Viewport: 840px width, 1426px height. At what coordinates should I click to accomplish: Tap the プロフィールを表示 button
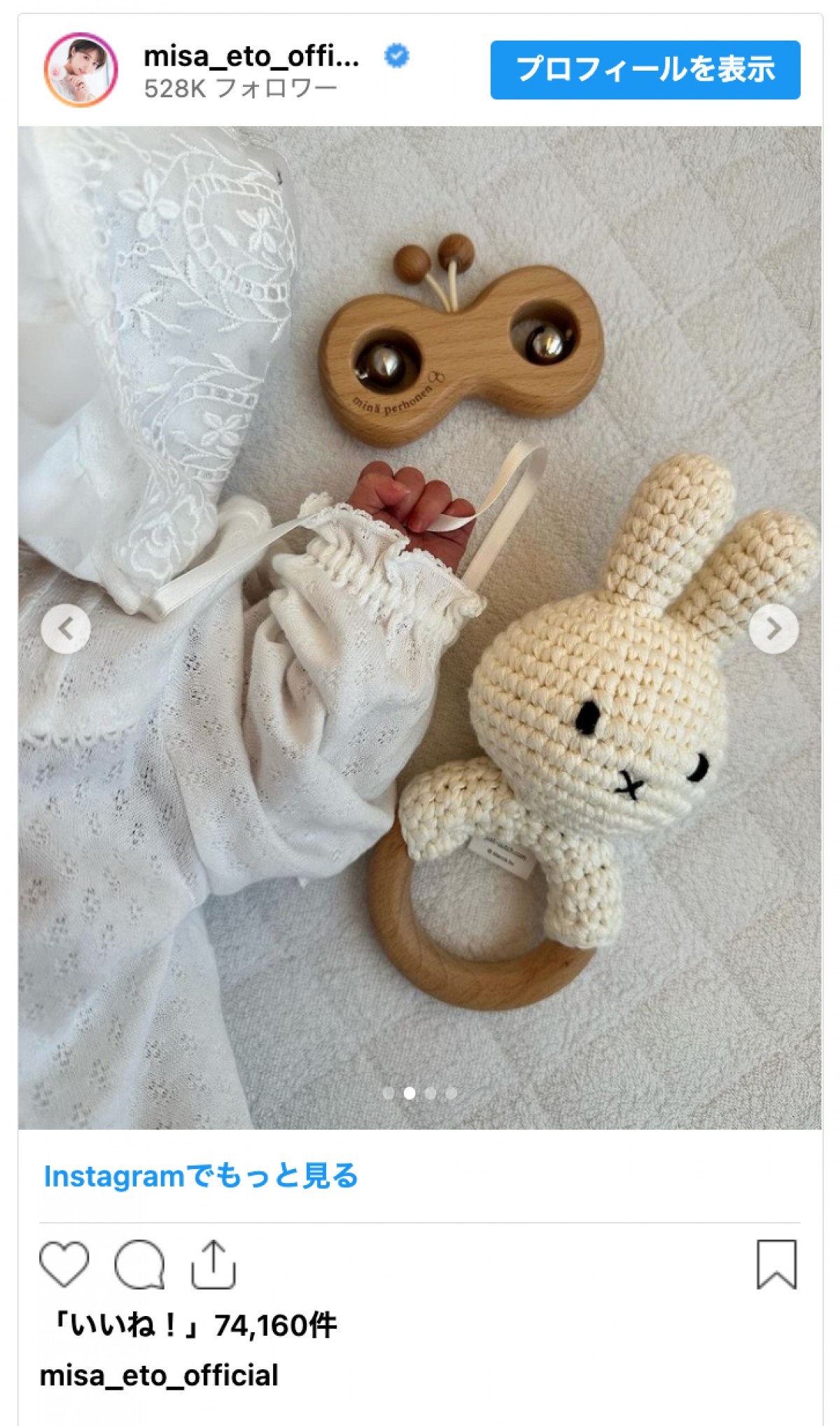645,70
